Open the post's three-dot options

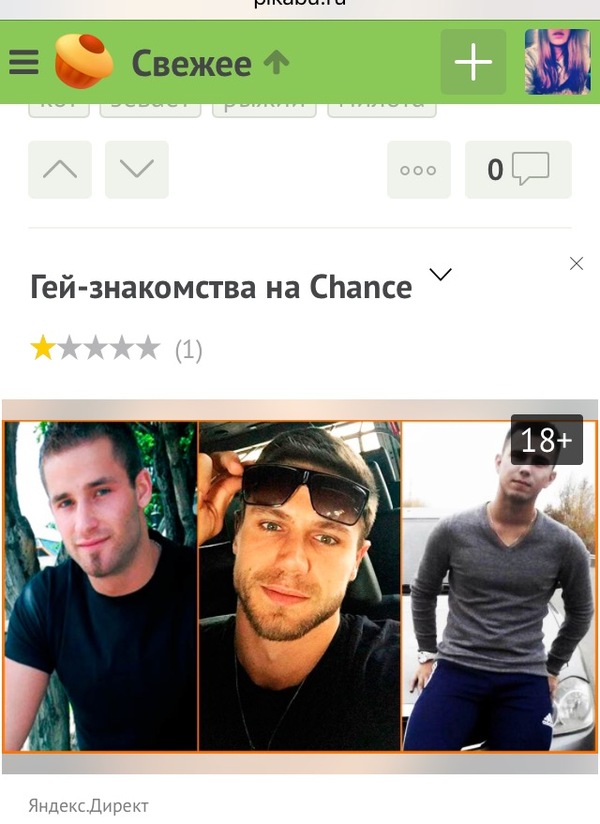(x=418, y=170)
